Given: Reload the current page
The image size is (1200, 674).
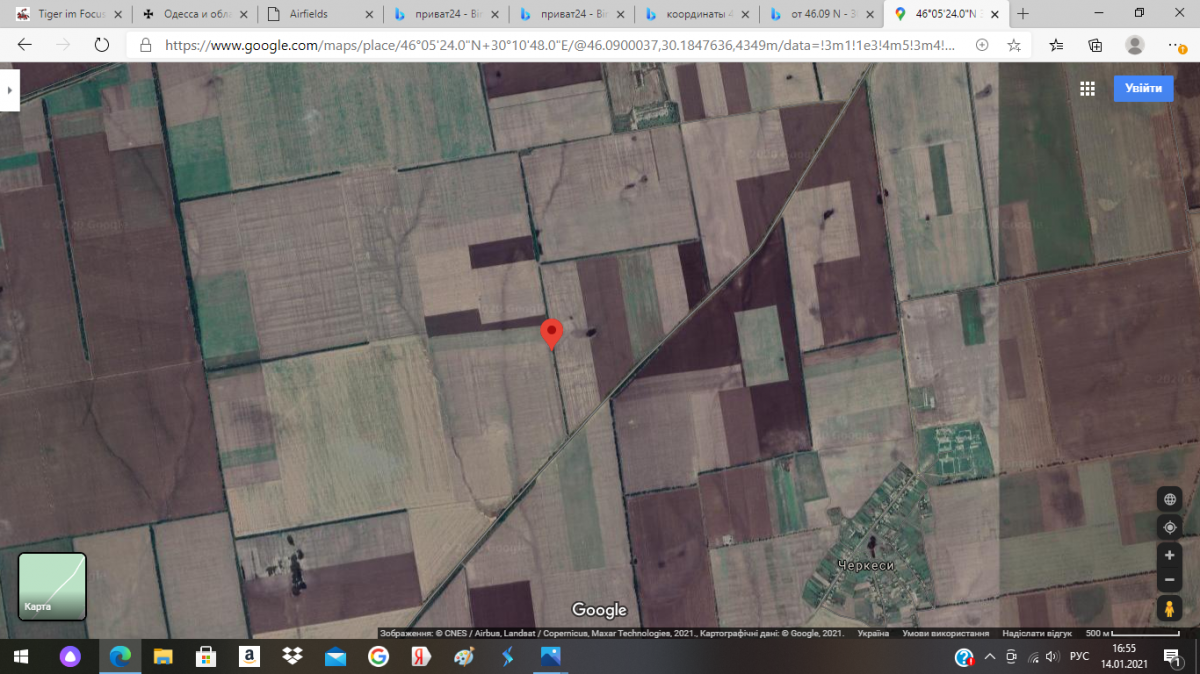Looking at the screenshot, I should coord(101,45).
